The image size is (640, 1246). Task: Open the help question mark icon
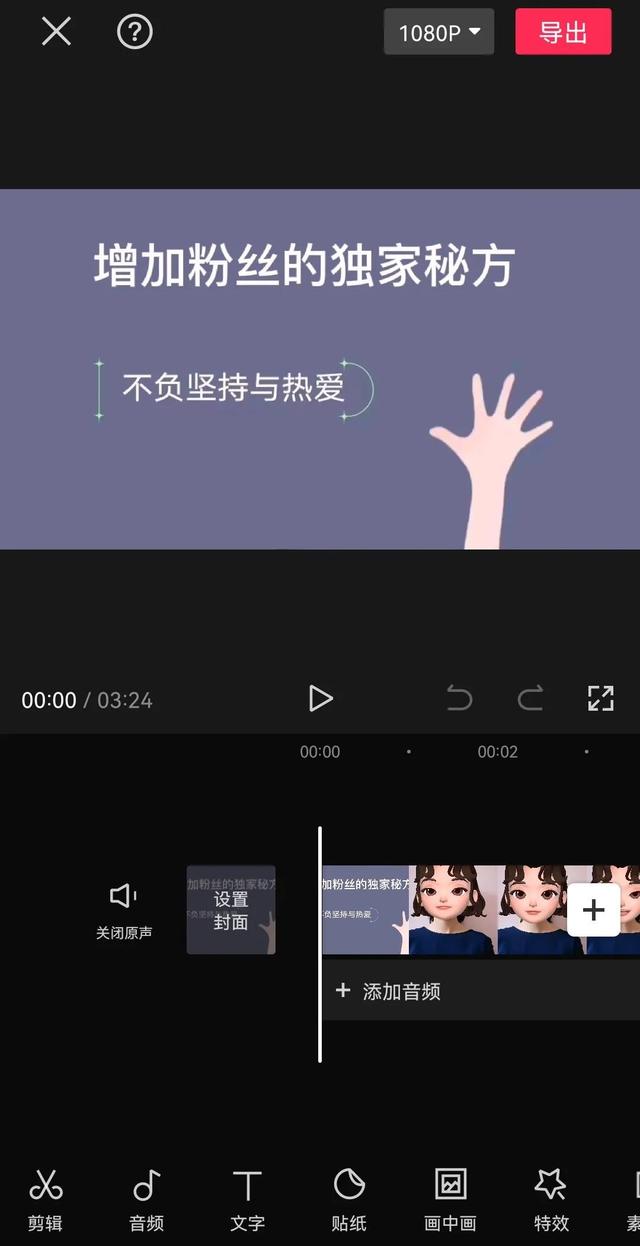tap(135, 32)
